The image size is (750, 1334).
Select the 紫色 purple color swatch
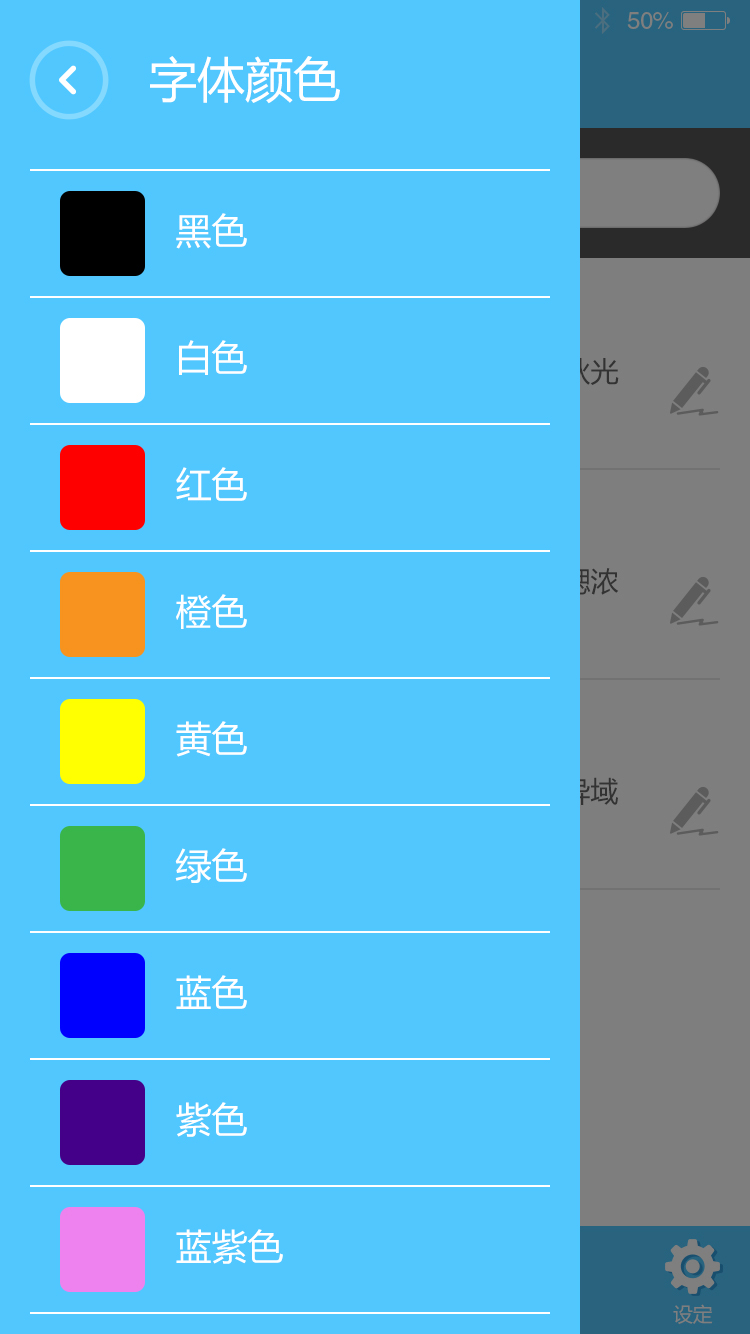tap(102, 1122)
